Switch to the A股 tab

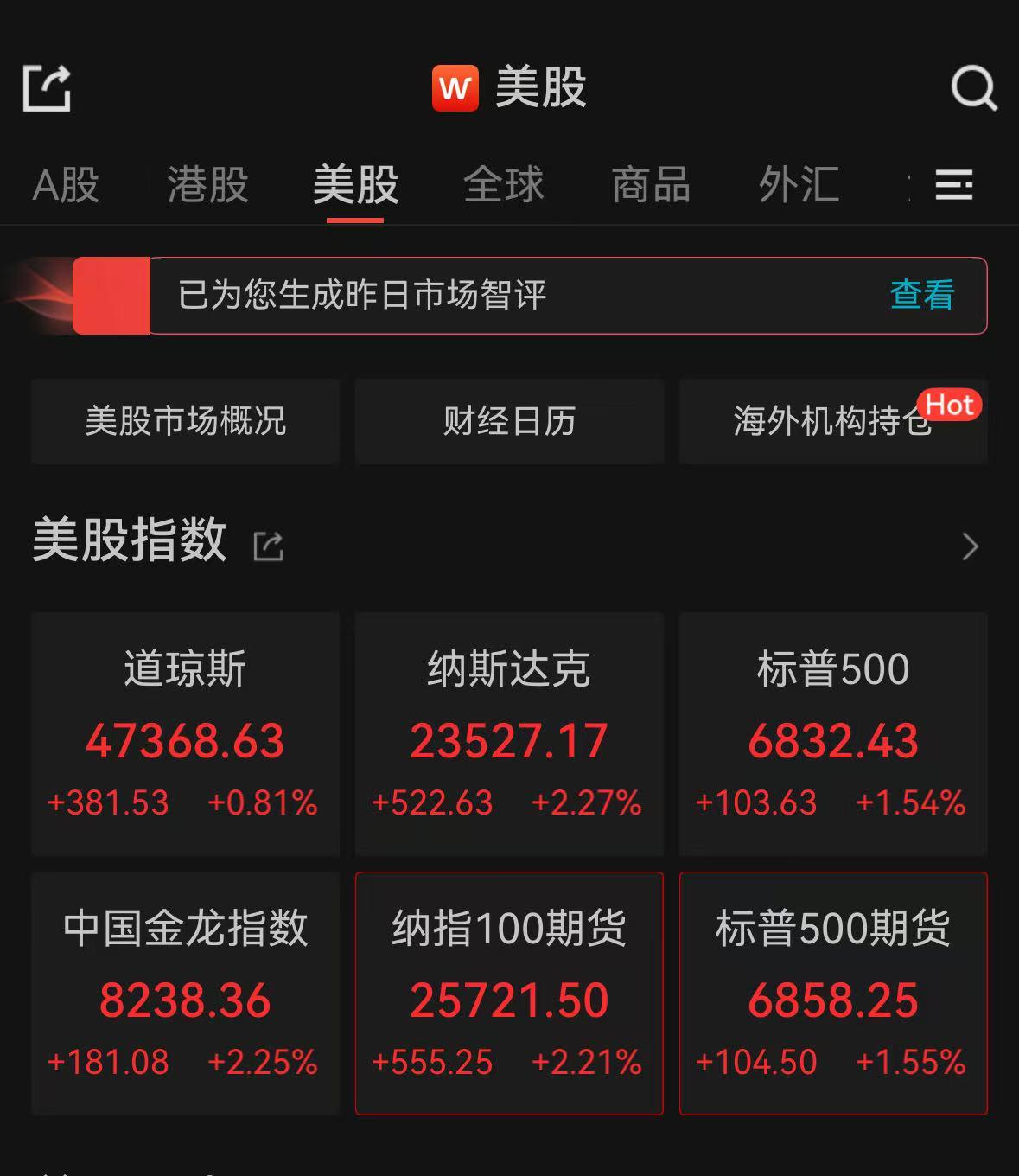point(66,185)
